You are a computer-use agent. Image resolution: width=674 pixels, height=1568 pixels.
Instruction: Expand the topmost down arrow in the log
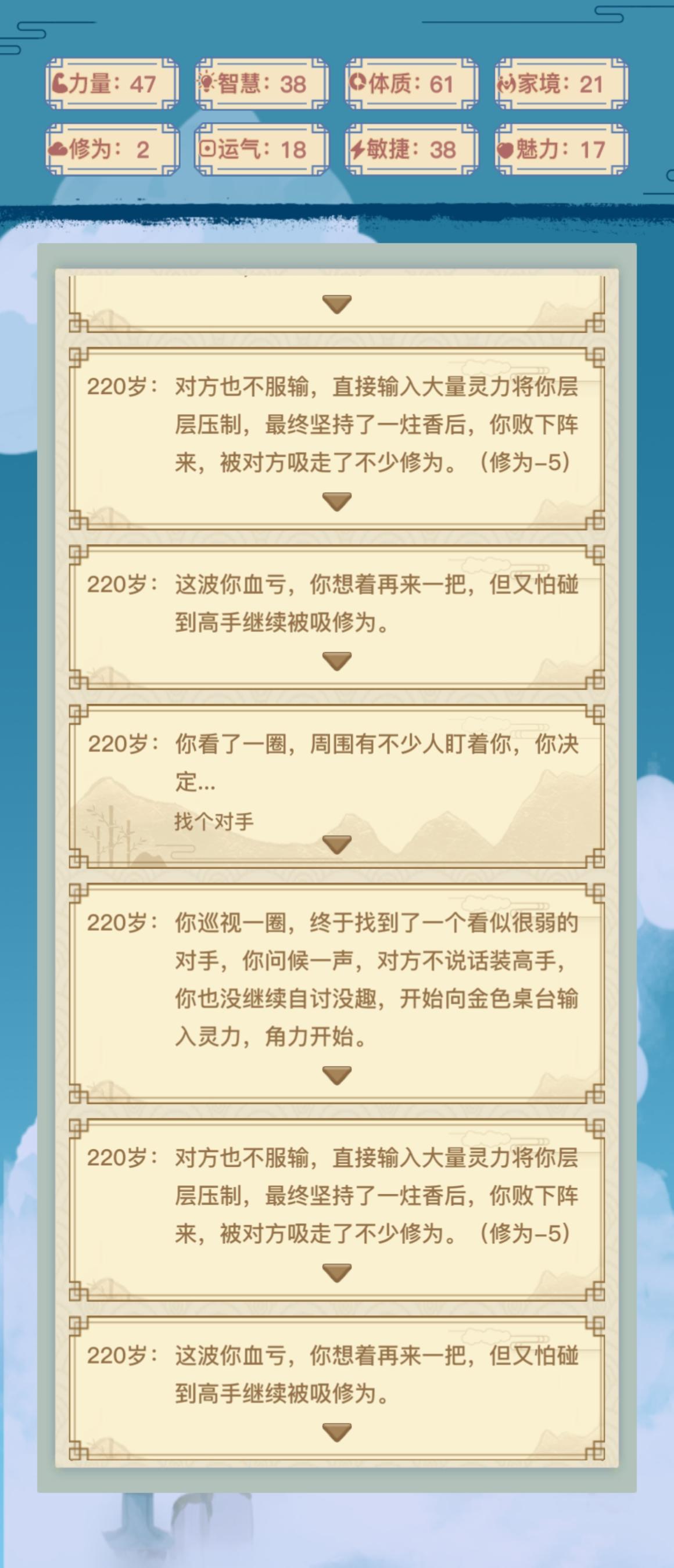tap(336, 304)
